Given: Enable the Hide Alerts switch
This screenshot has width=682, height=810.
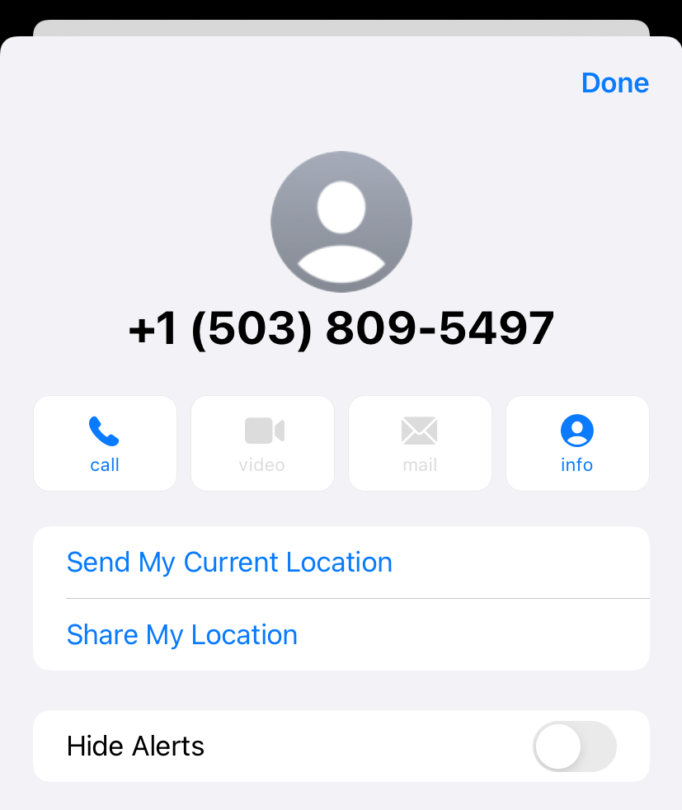Looking at the screenshot, I should point(574,746).
